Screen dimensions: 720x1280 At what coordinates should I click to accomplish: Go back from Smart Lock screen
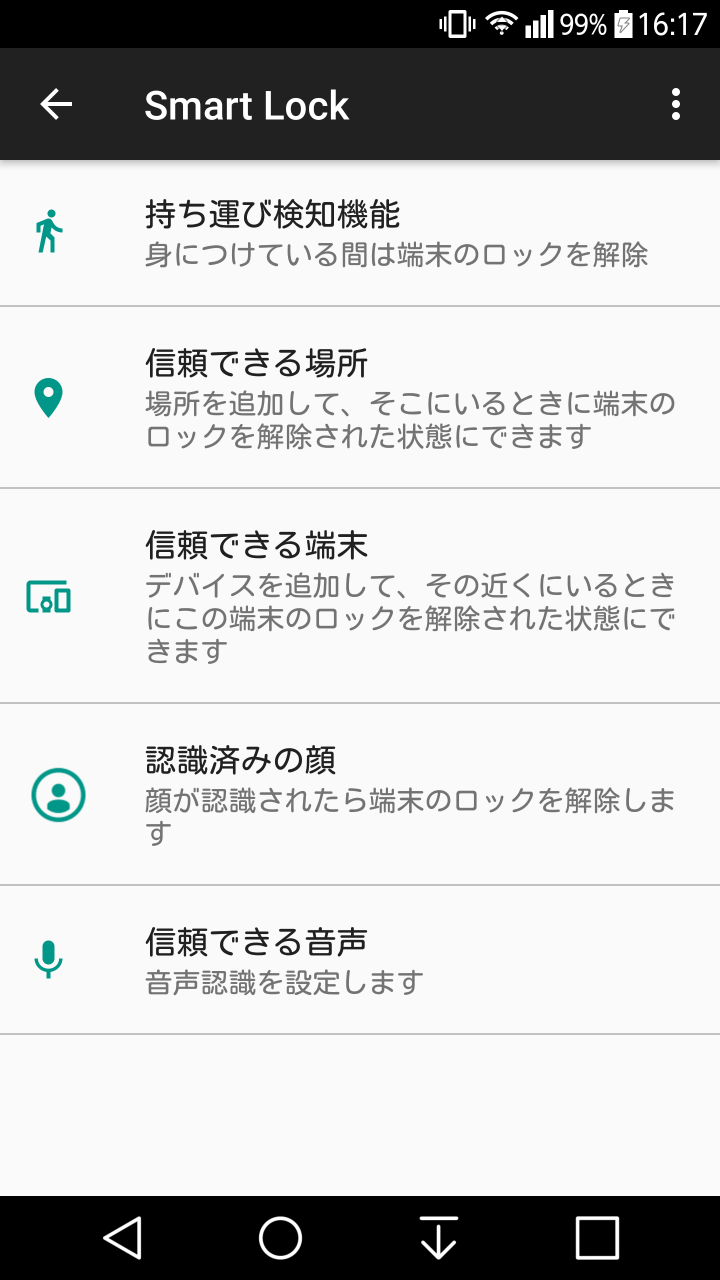[56, 104]
